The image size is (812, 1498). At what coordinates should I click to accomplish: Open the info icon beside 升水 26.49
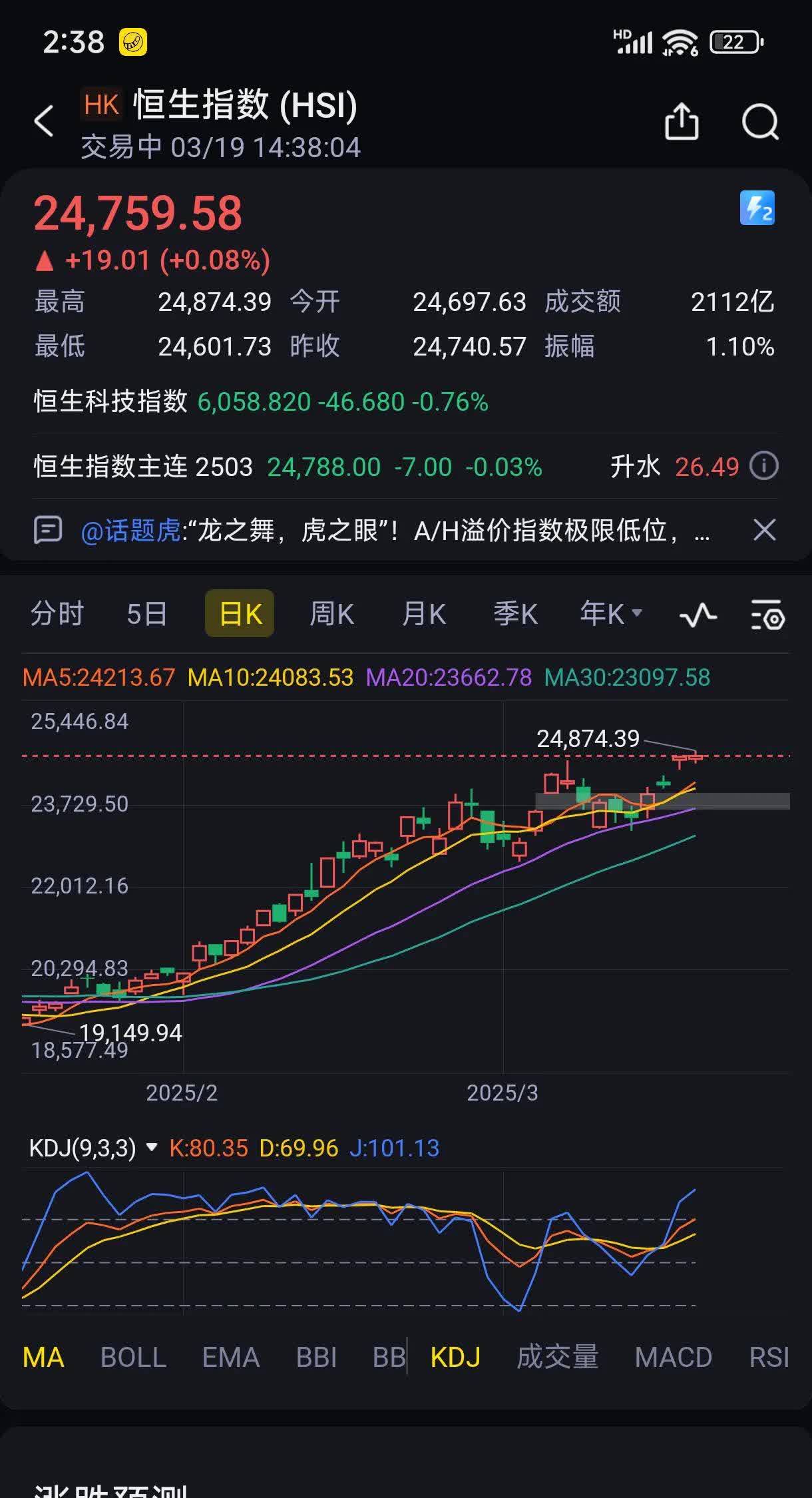[764, 467]
